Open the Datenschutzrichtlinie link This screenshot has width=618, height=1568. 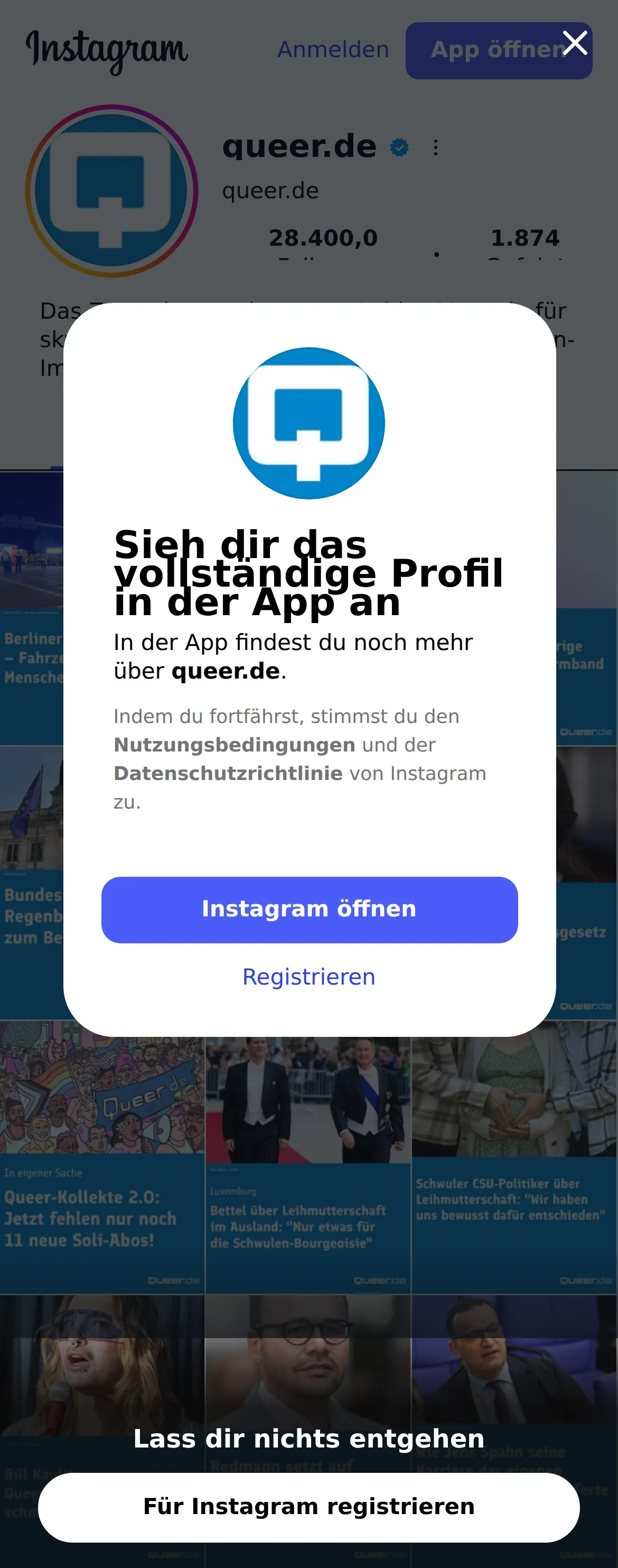click(x=228, y=773)
